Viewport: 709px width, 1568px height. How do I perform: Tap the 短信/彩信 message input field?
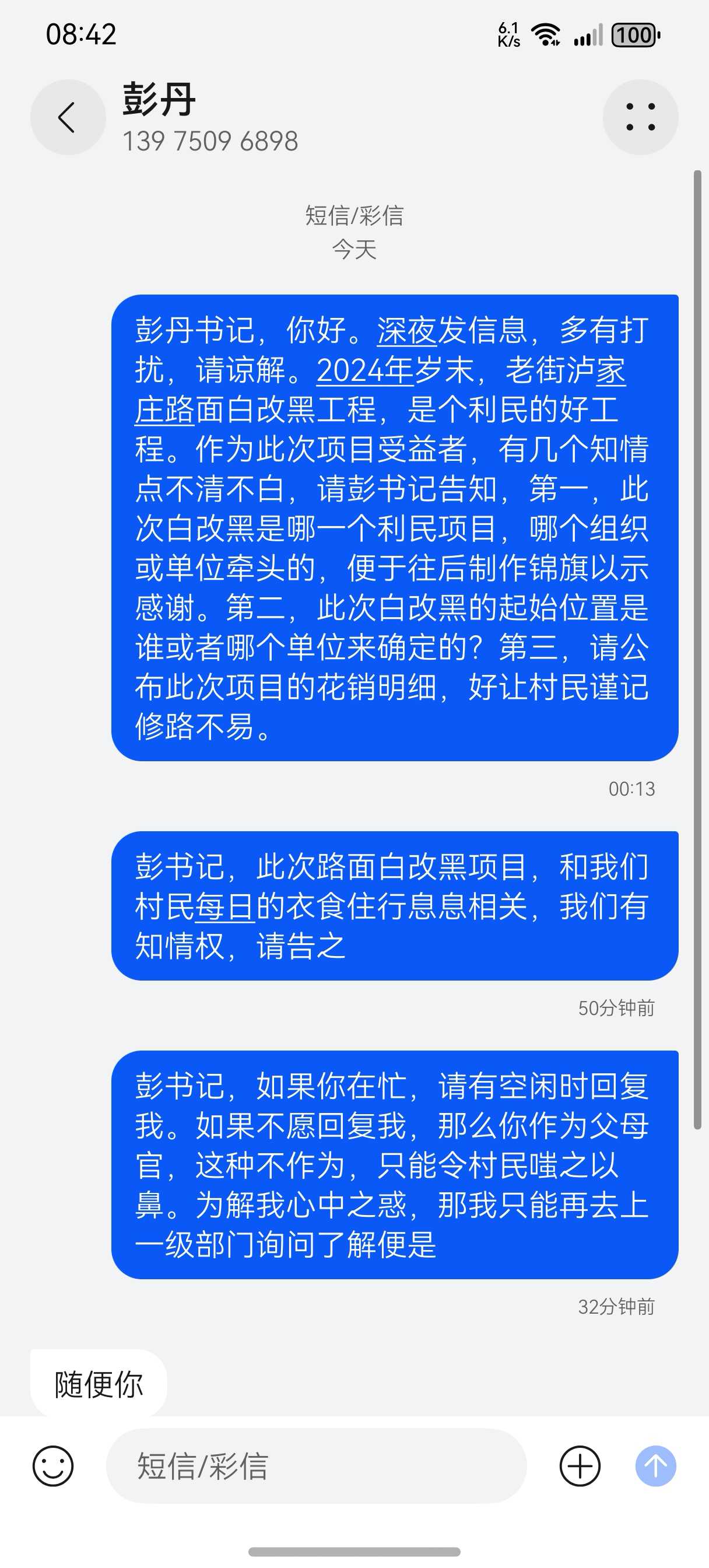[x=317, y=1466]
